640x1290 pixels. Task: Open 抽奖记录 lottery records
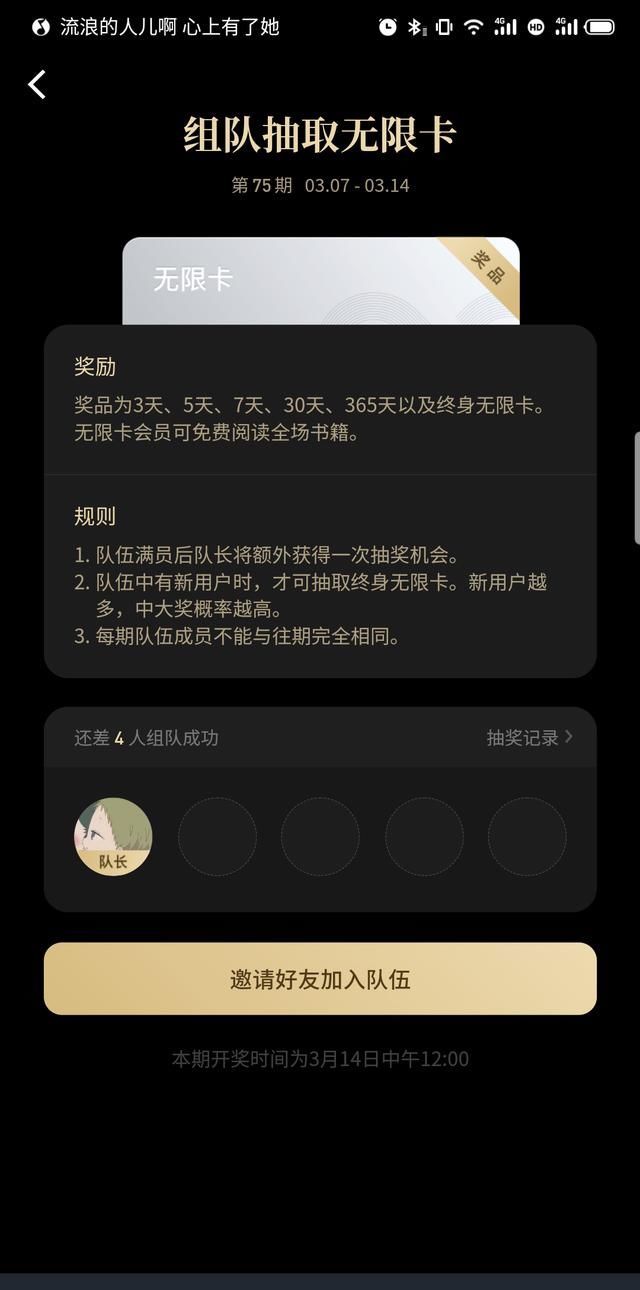529,738
